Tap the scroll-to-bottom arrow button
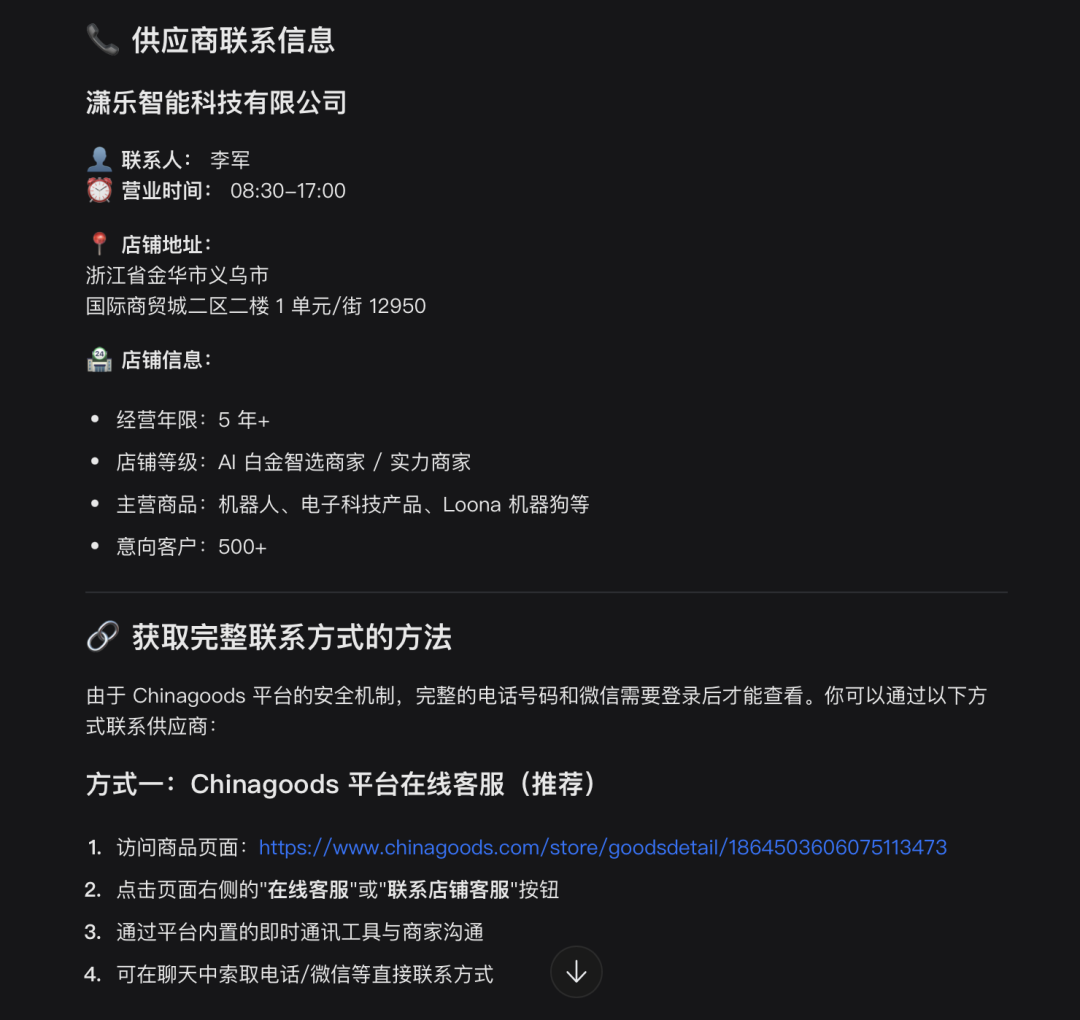 point(576,972)
